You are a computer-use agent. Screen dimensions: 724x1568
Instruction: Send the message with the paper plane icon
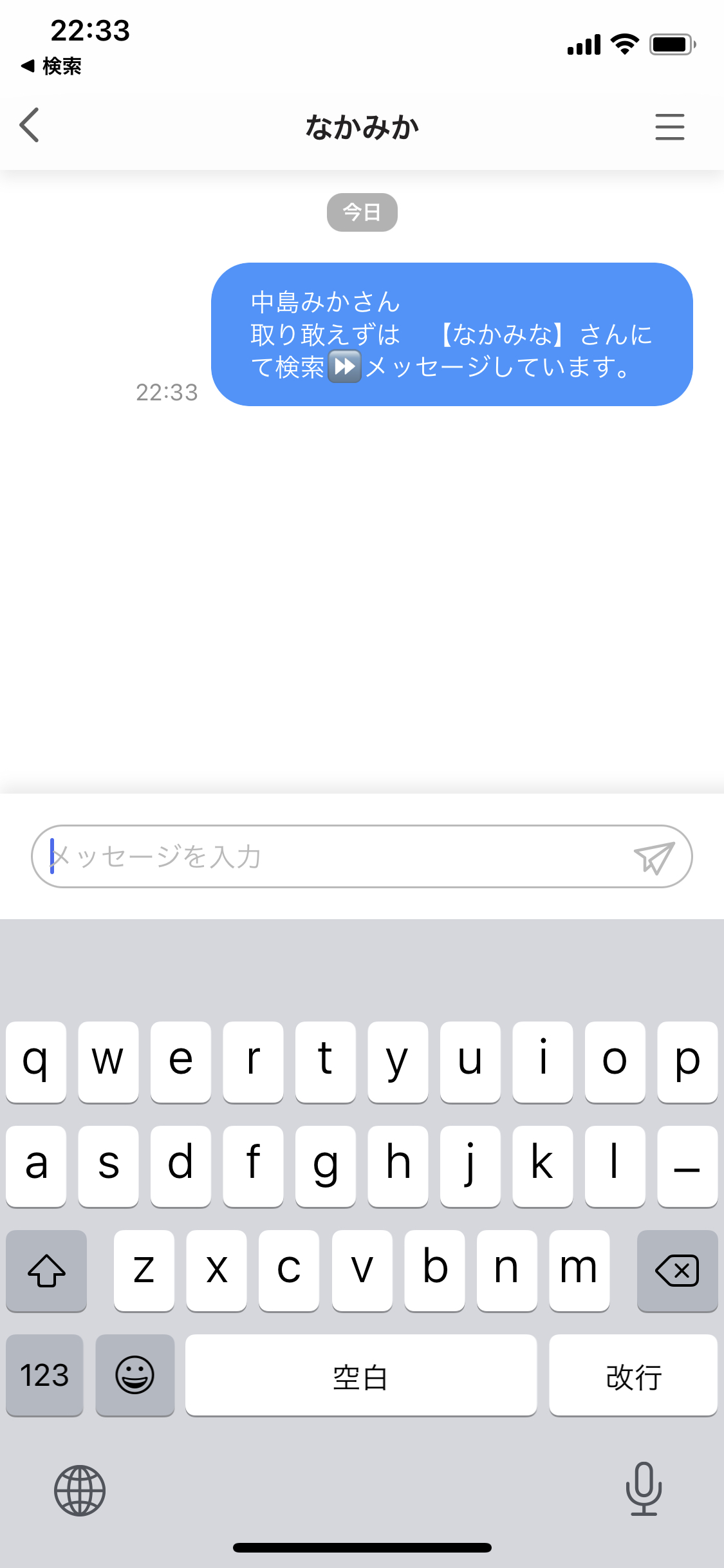(654, 857)
